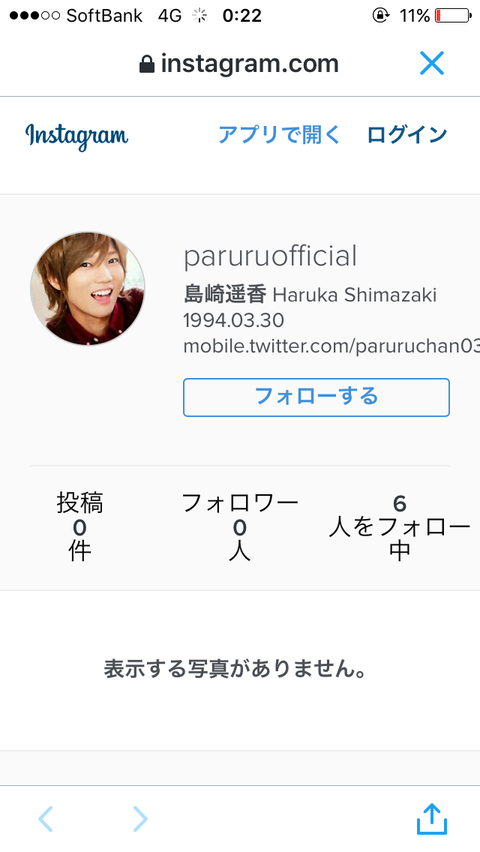480x852 pixels.
Task: Open the フォロワー followers count
Action: 240,527
